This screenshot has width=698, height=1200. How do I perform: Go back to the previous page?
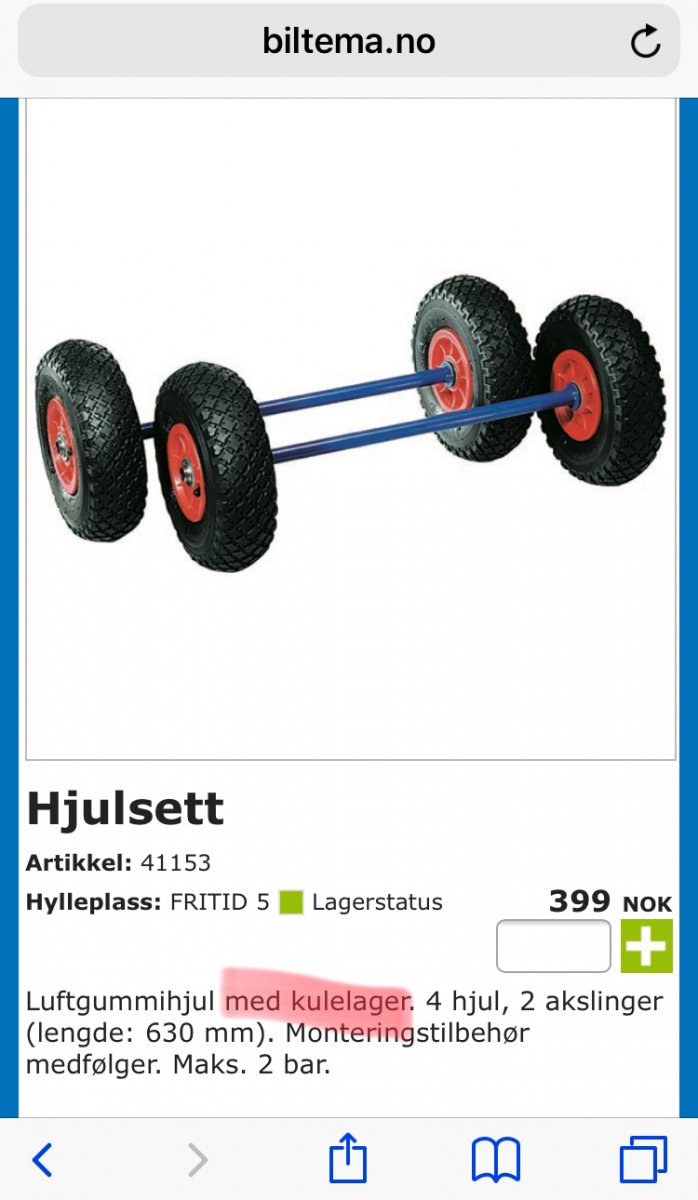[42, 1160]
